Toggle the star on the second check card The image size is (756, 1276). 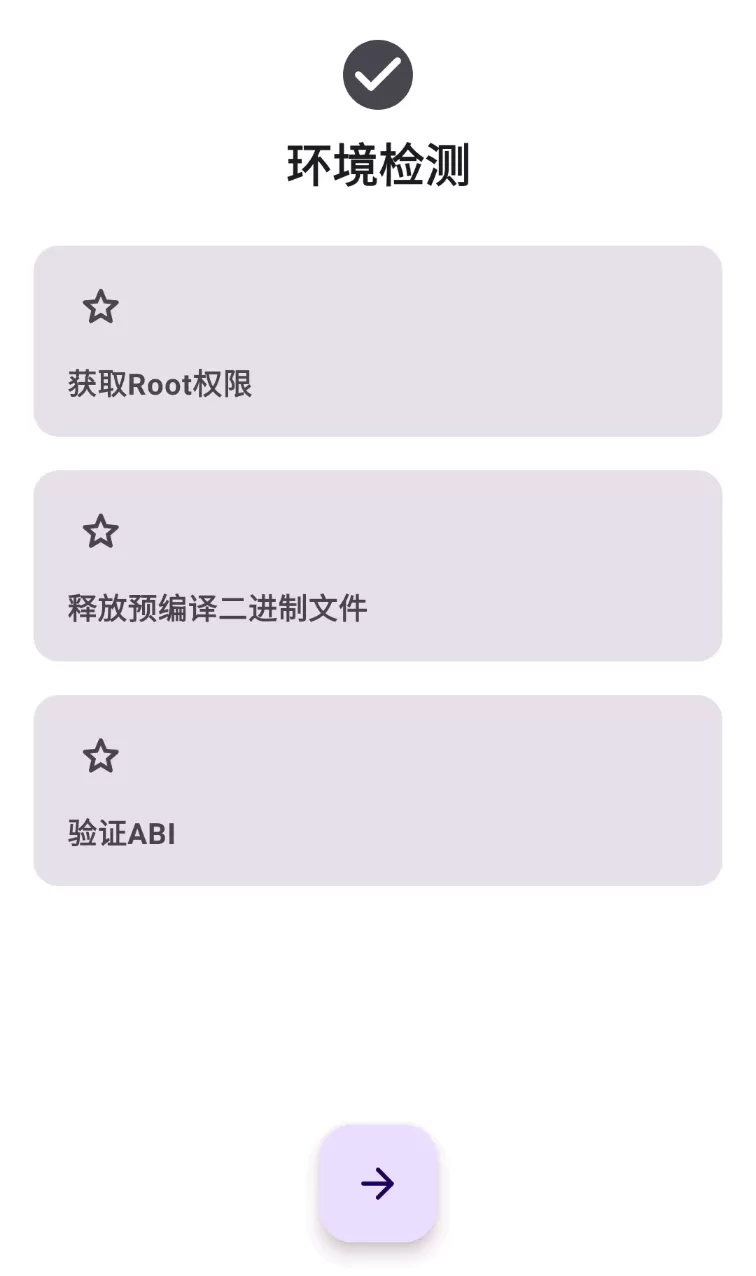coord(102,532)
